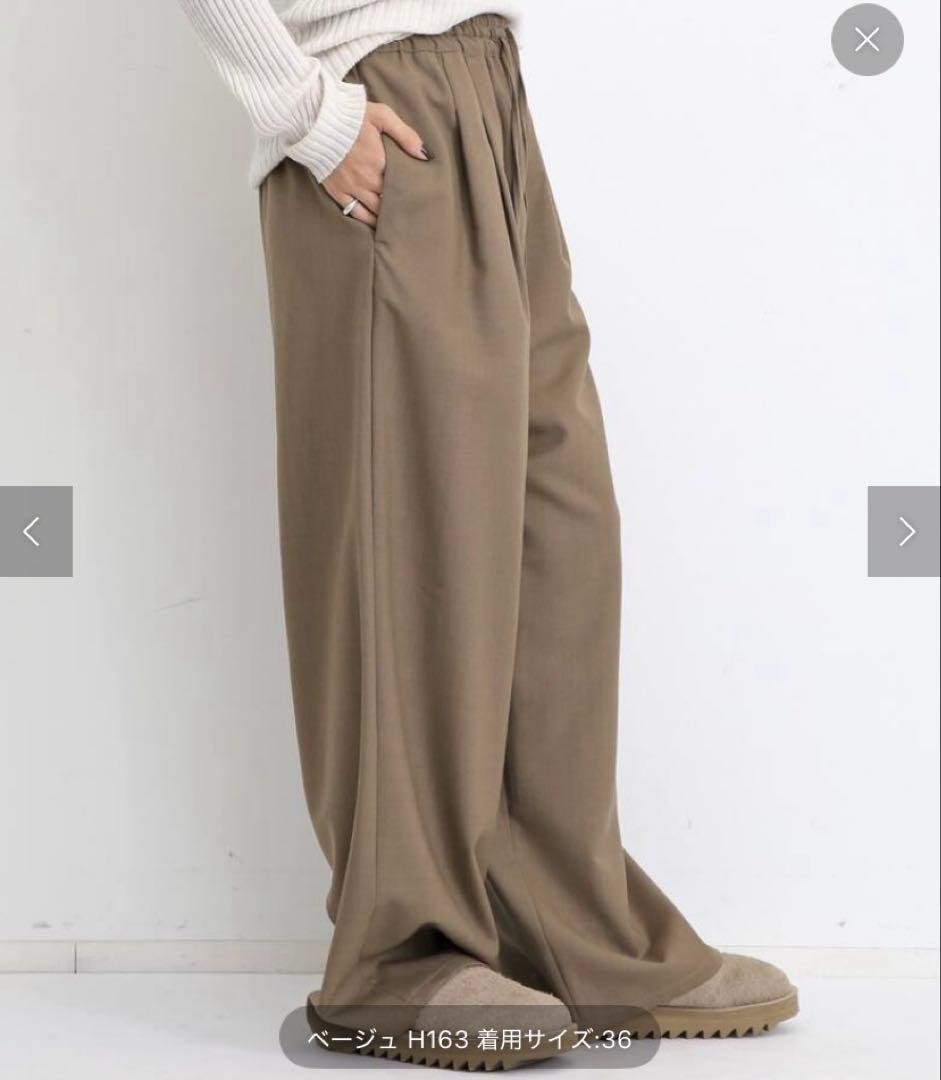Screen dimensions: 941x1080
Task: Close the full-screen image viewer
Action: coord(867,40)
